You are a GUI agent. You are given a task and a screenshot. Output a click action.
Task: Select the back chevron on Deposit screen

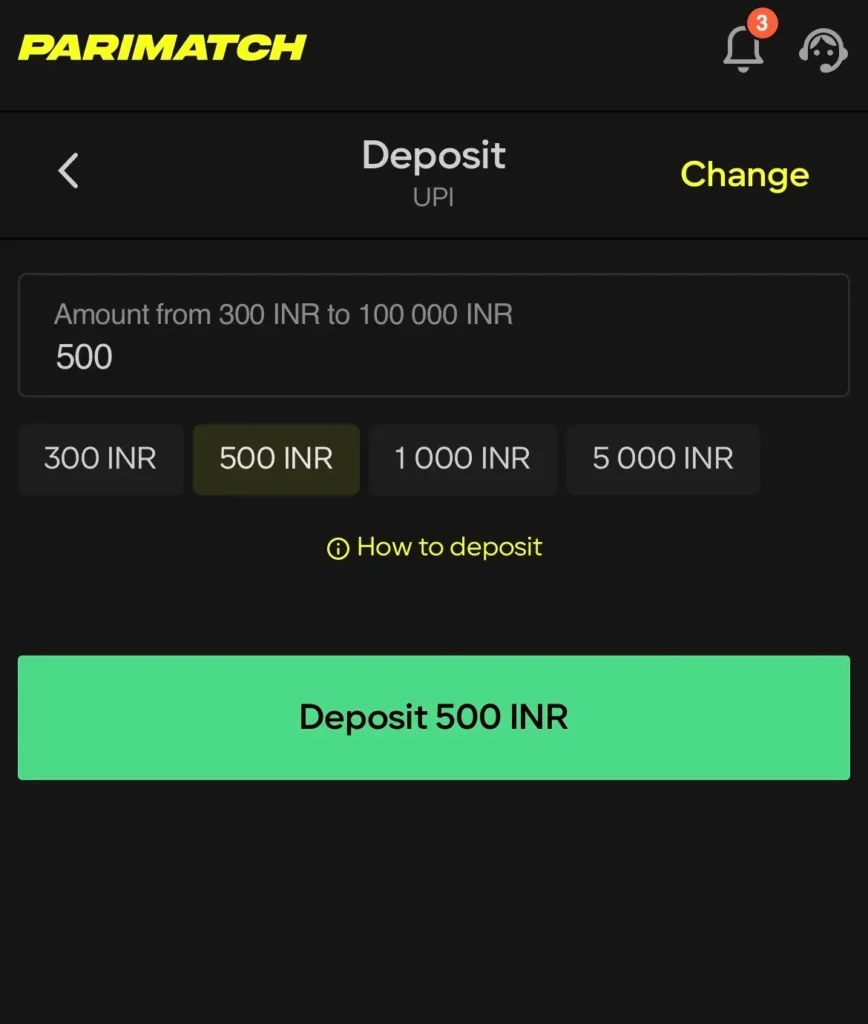pos(67,170)
